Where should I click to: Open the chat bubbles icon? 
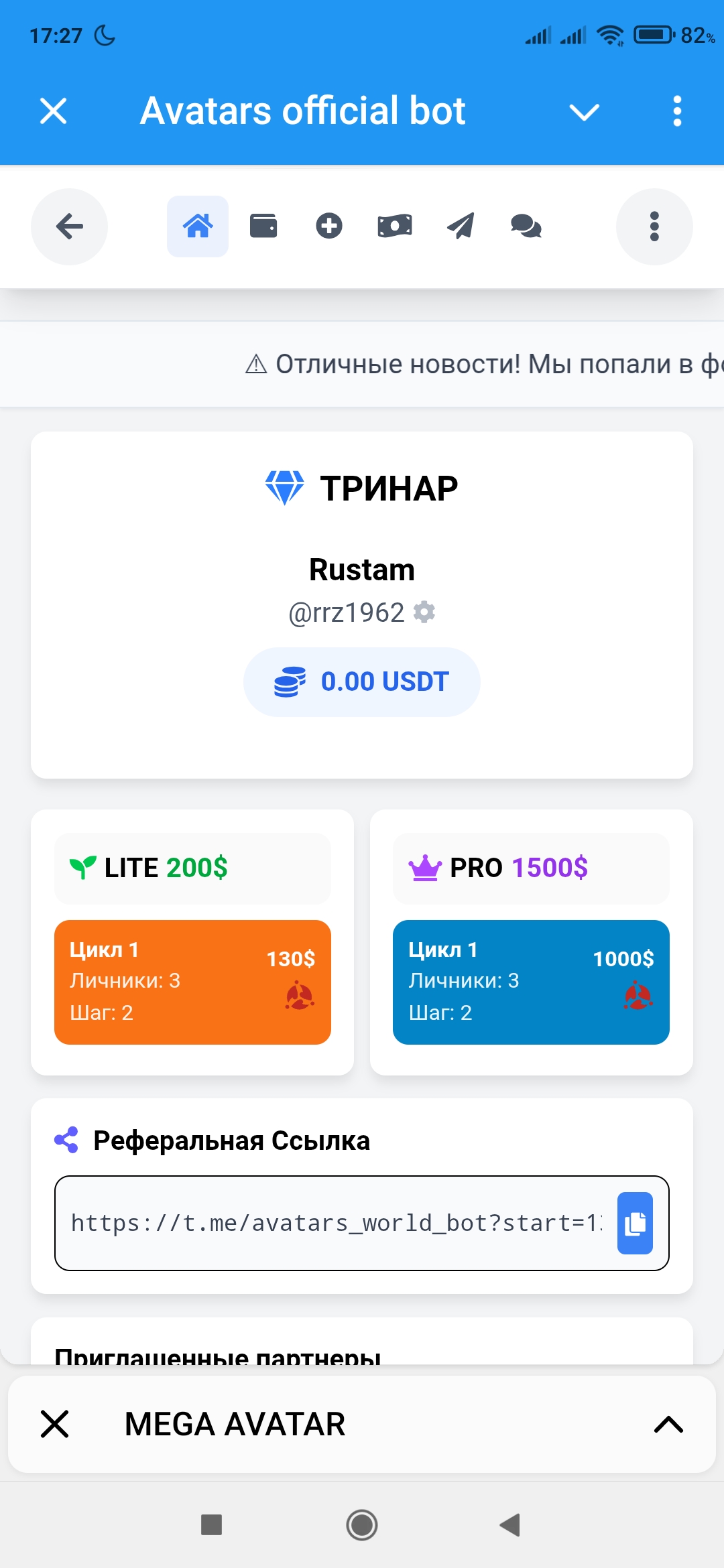tap(526, 226)
